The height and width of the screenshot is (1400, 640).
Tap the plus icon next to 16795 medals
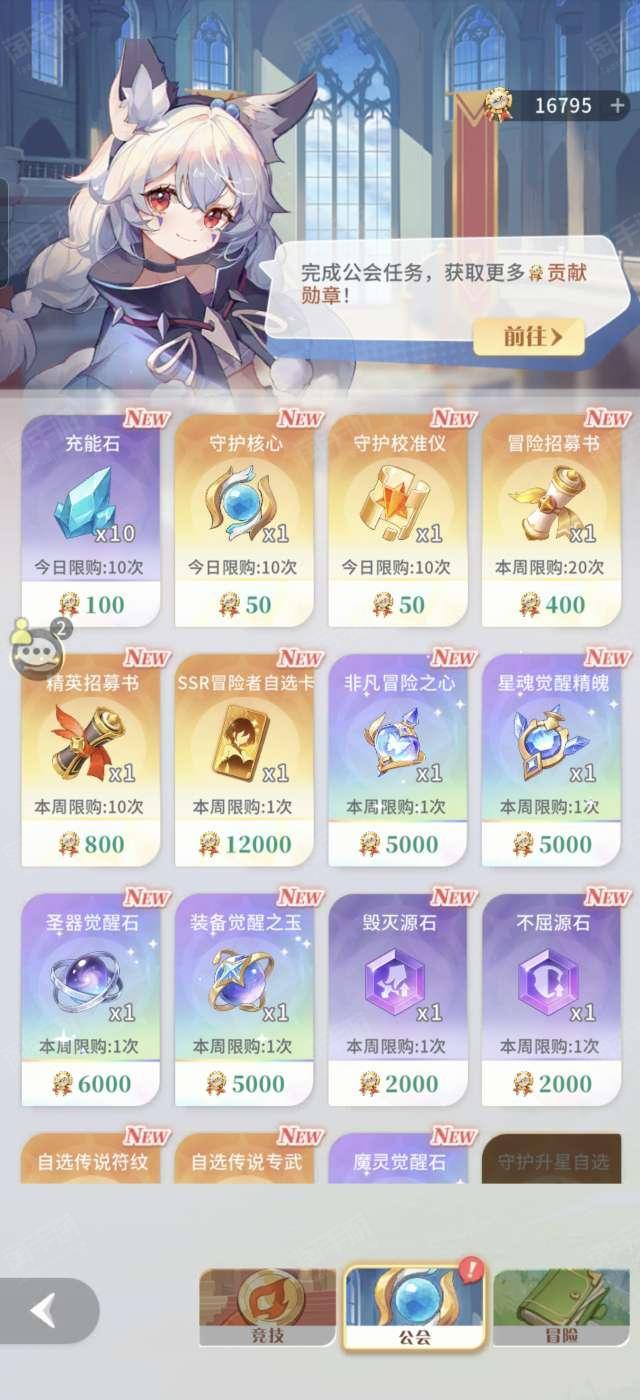617,105
